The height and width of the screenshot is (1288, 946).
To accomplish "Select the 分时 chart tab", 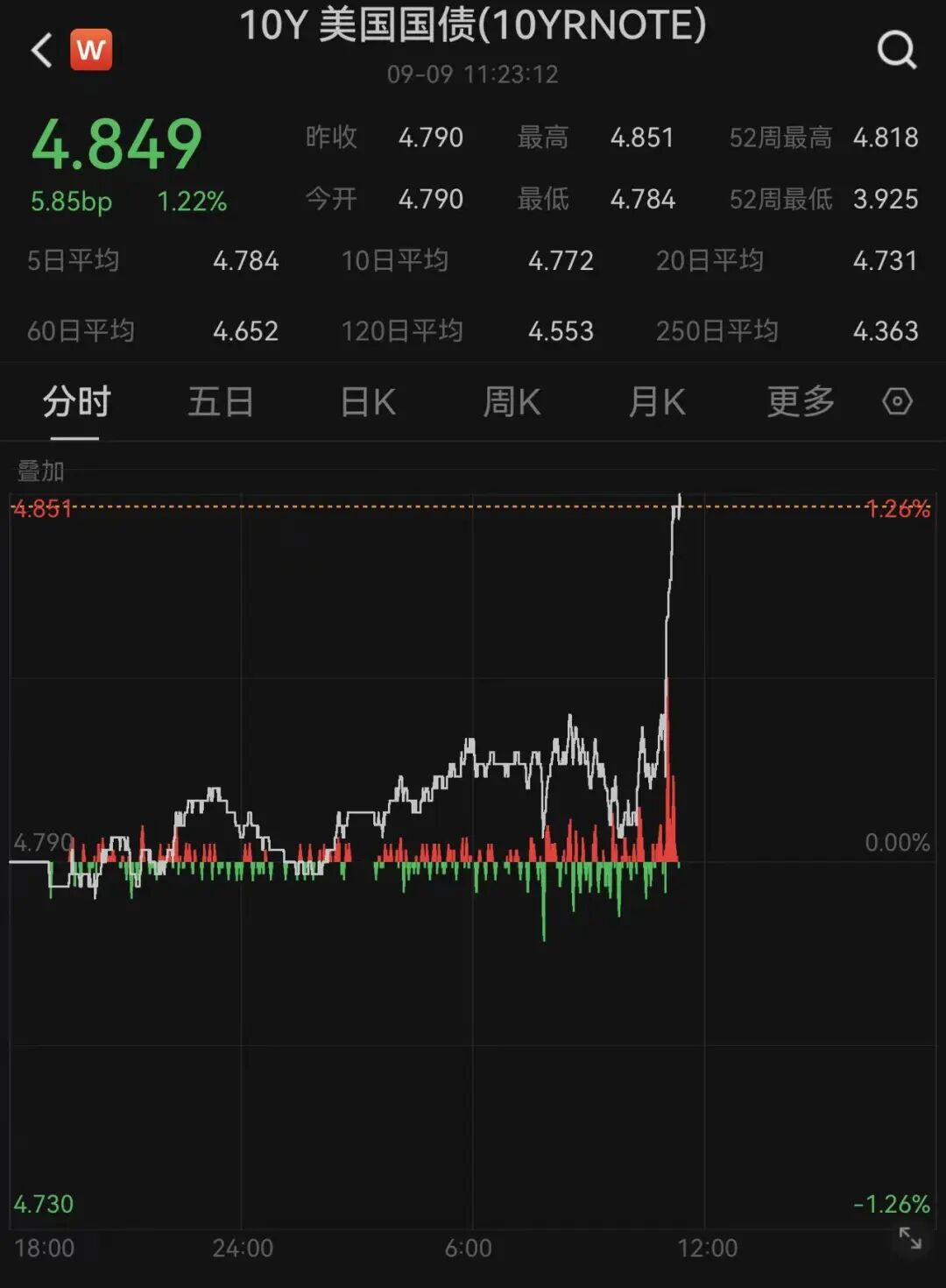I will click(76, 402).
